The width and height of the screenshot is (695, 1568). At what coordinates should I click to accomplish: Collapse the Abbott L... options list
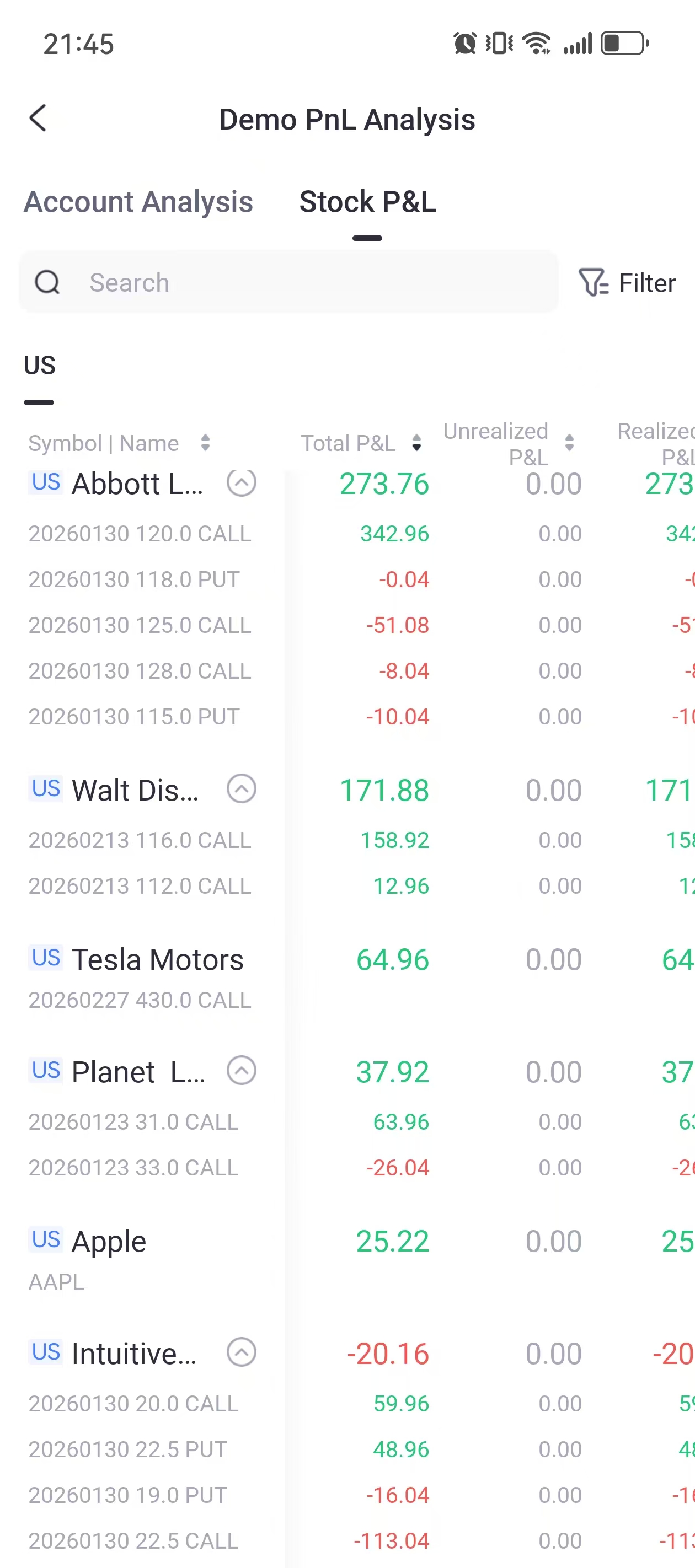coord(241,484)
